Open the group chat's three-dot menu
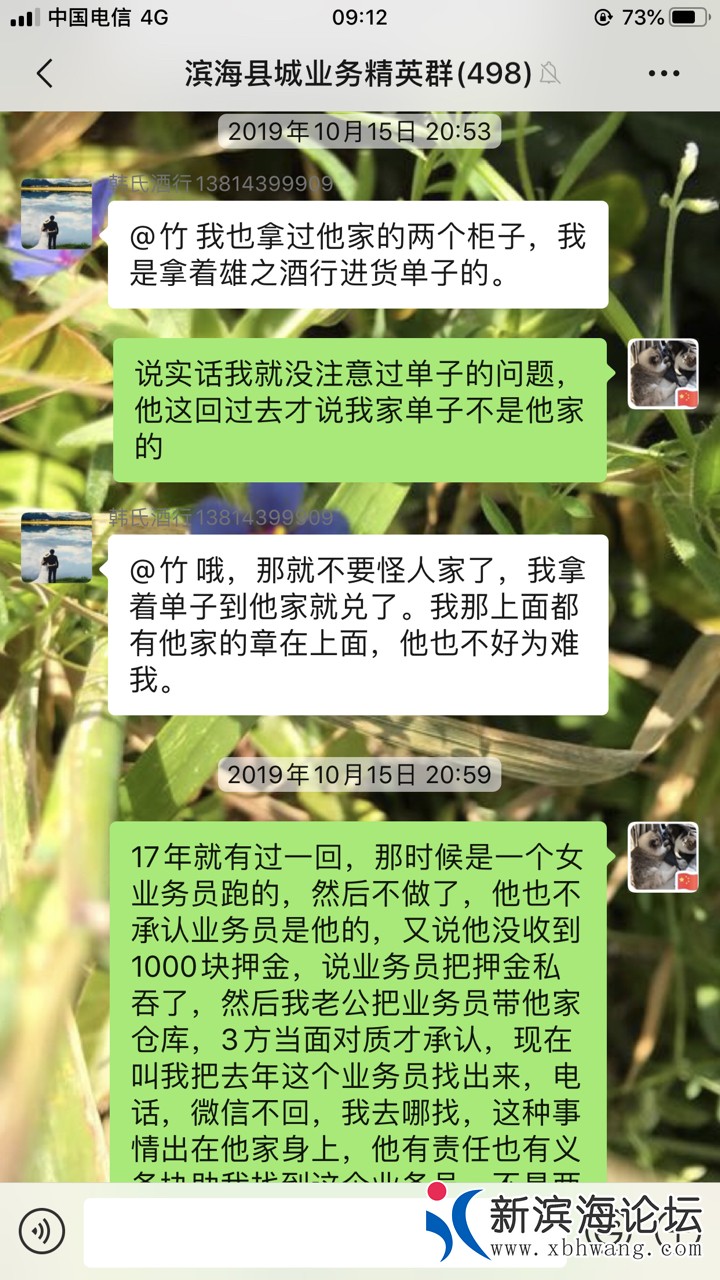This screenshot has height=1280, width=720. pyautogui.click(x=664, y=73)
